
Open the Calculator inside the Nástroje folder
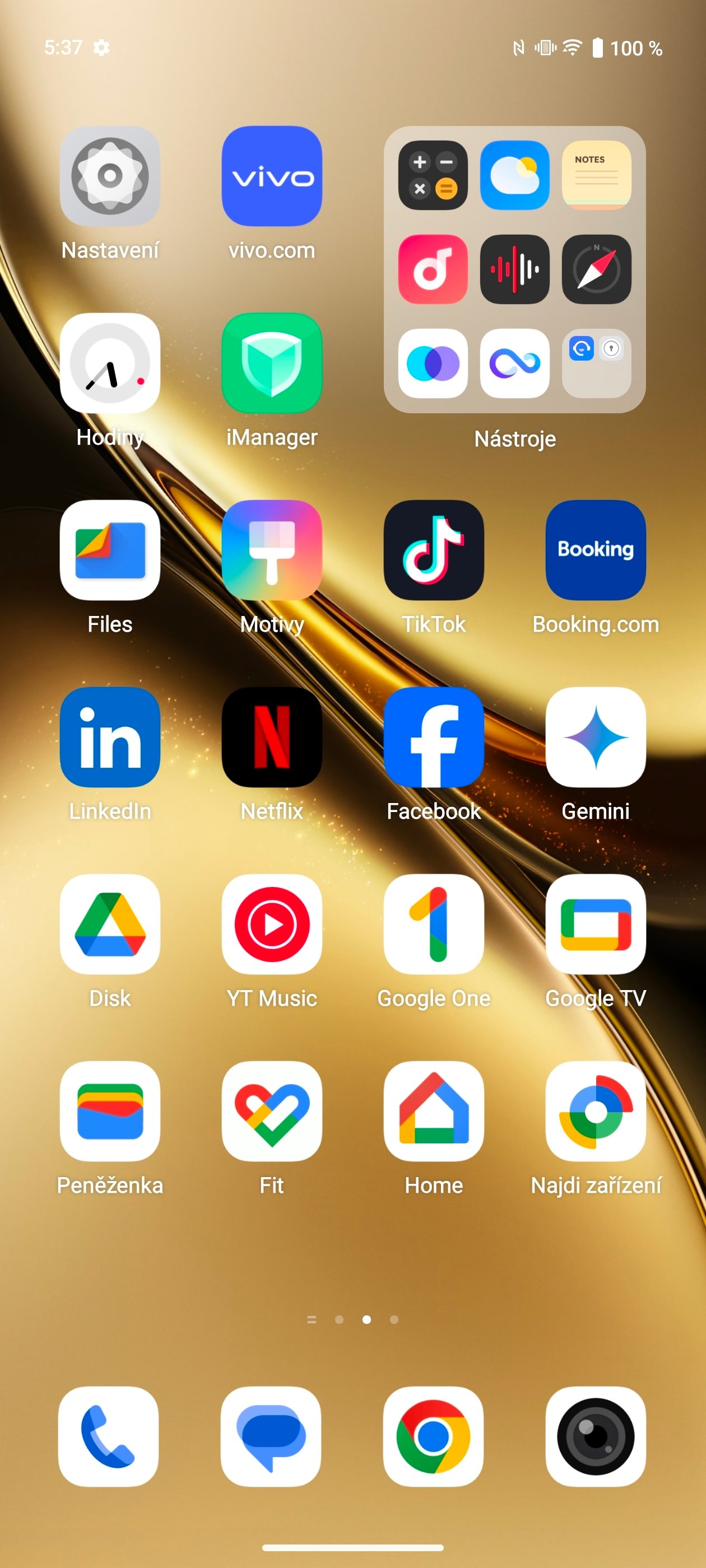(x=433, y=176)
